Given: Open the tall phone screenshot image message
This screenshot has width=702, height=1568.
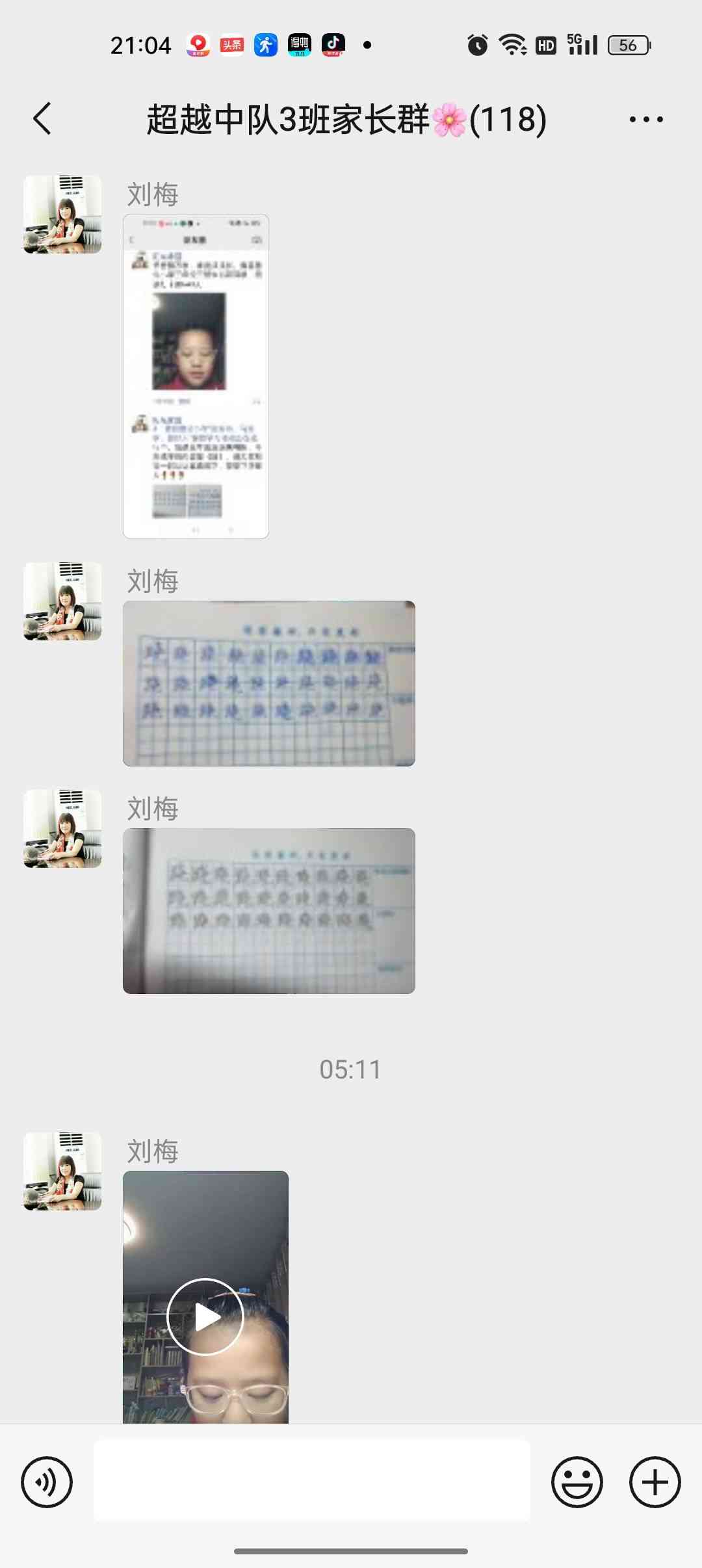Looking at the screenshot, I should [x=196, y=376].
